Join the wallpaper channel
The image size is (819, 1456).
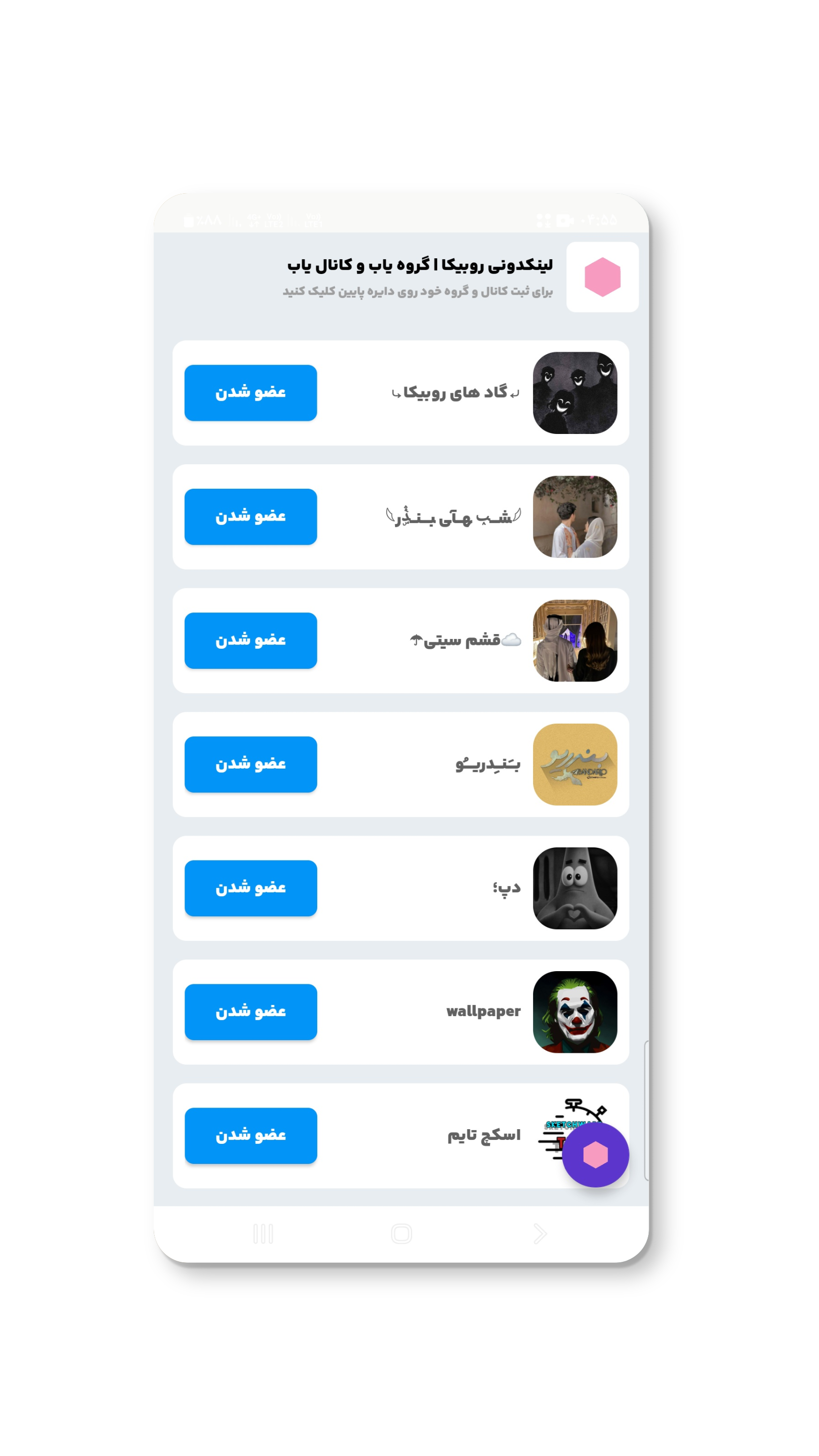click(251, 1012)
